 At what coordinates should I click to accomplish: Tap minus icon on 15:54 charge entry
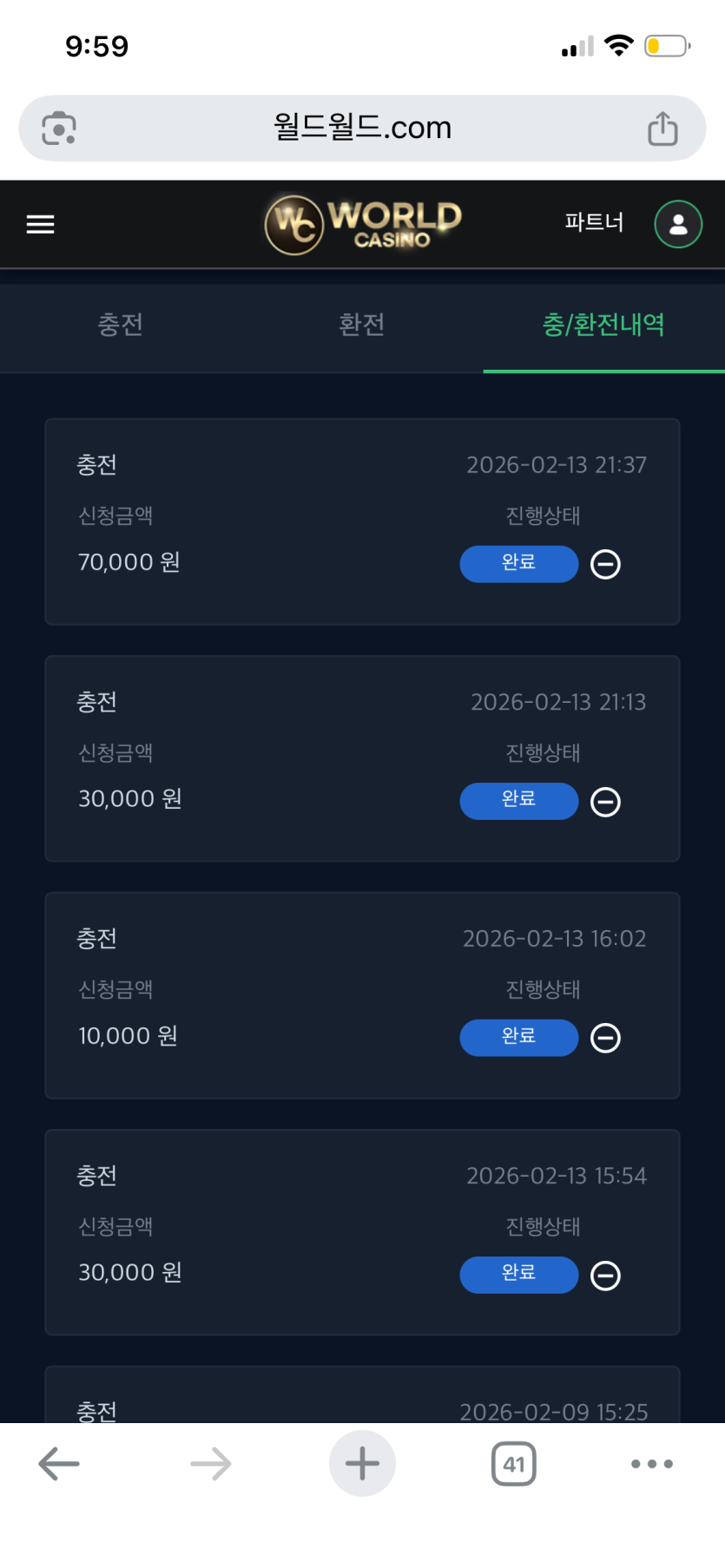point(605,1276)
